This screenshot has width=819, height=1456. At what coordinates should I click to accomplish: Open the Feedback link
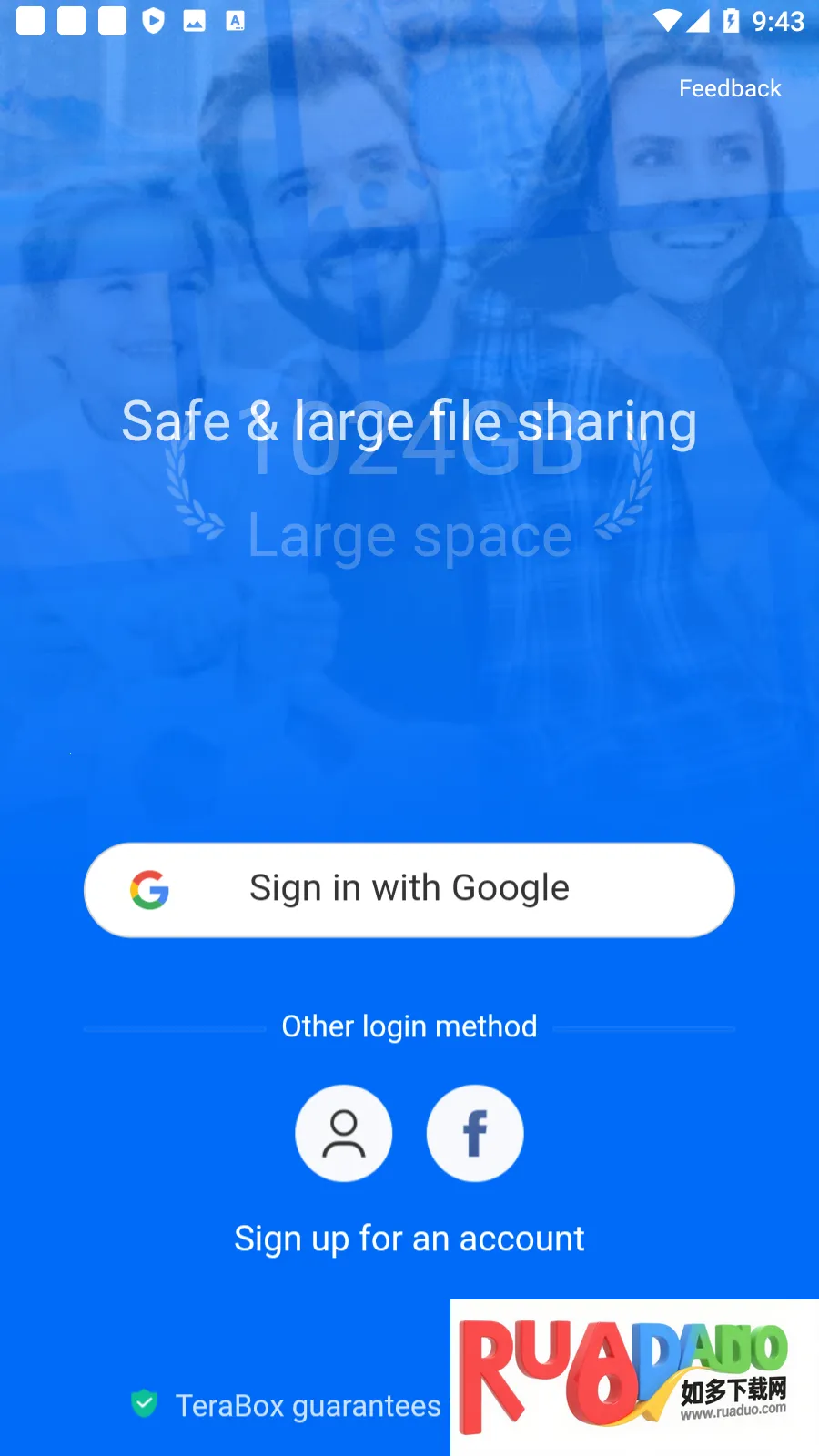(730, 88)
